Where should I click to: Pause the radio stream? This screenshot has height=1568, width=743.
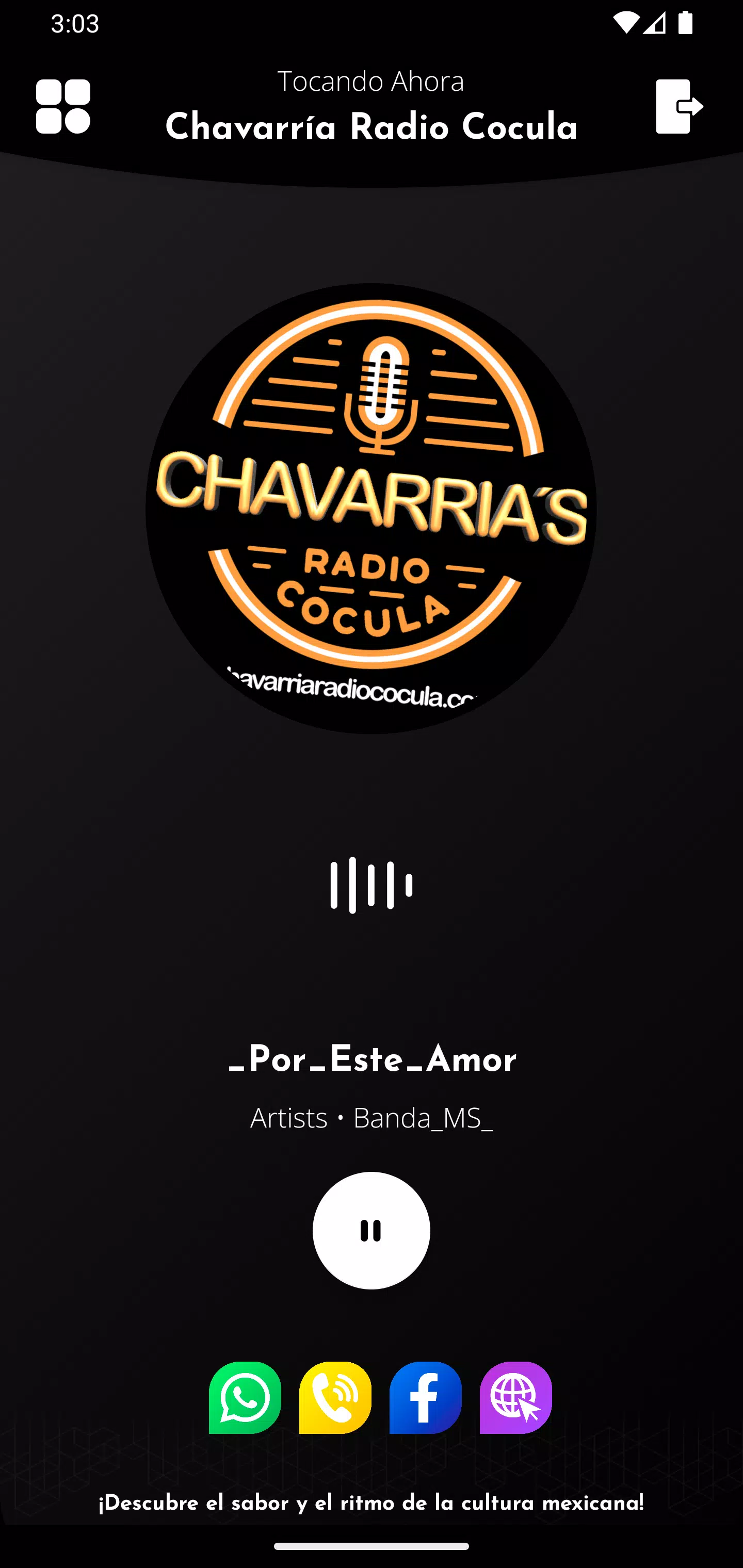372,1230
